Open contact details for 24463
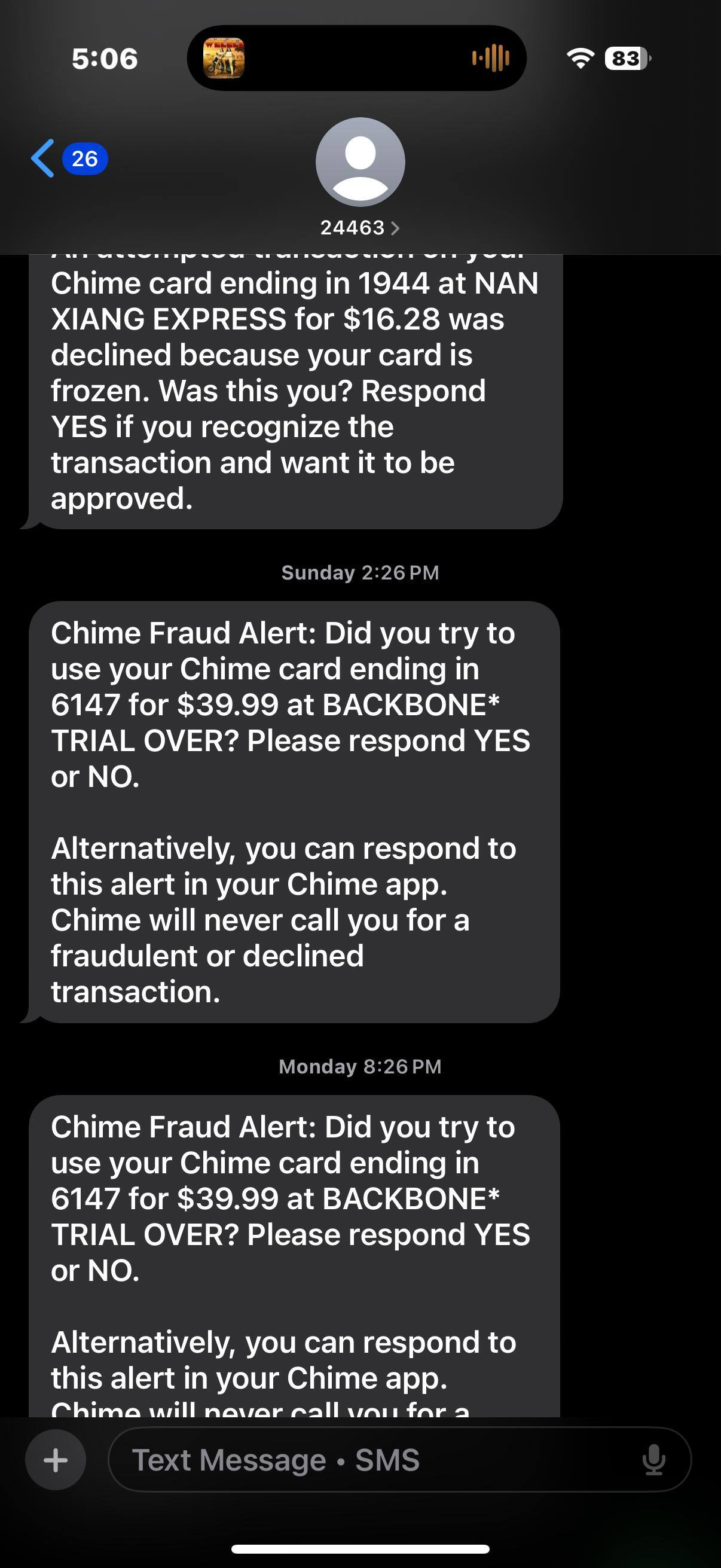The image size is (721, 1568). pyautogui.click(x=359, y=228)
